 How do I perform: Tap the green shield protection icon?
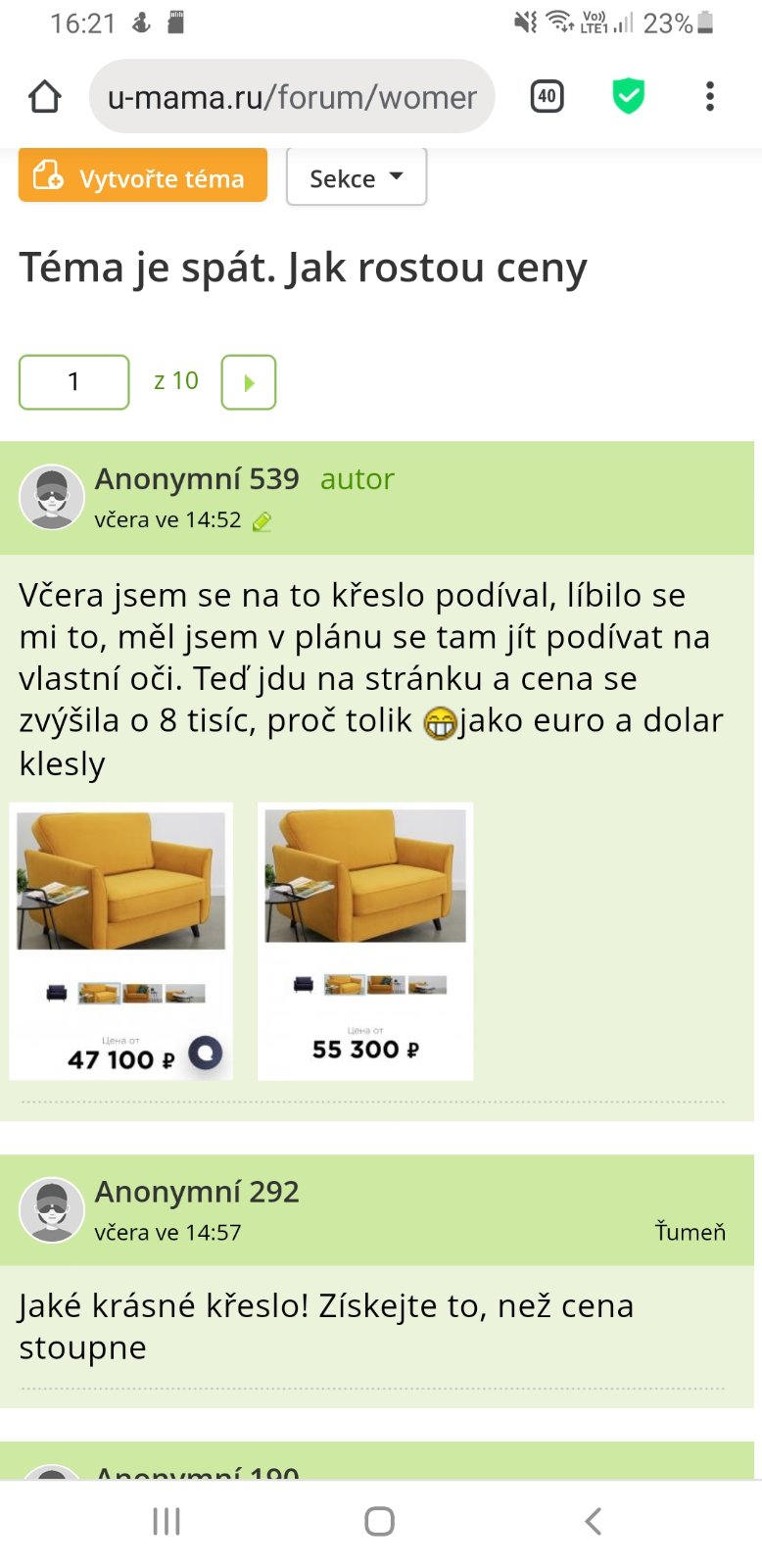pos(628,96)
